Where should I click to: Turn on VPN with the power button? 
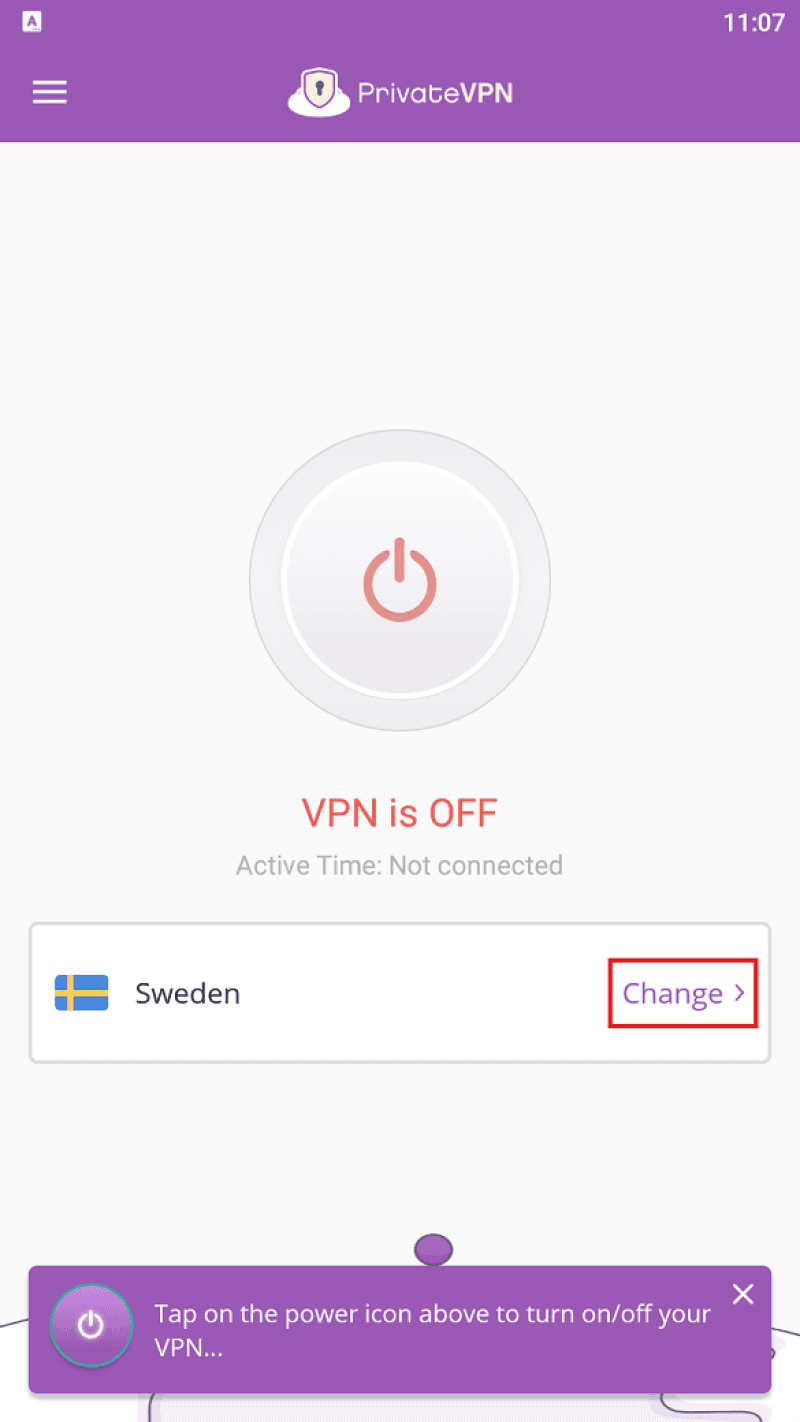click(x=400, y=580)
